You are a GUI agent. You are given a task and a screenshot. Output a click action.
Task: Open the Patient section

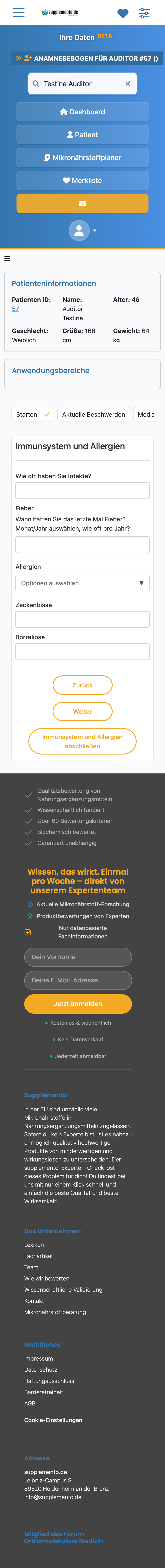pos(82,135)
